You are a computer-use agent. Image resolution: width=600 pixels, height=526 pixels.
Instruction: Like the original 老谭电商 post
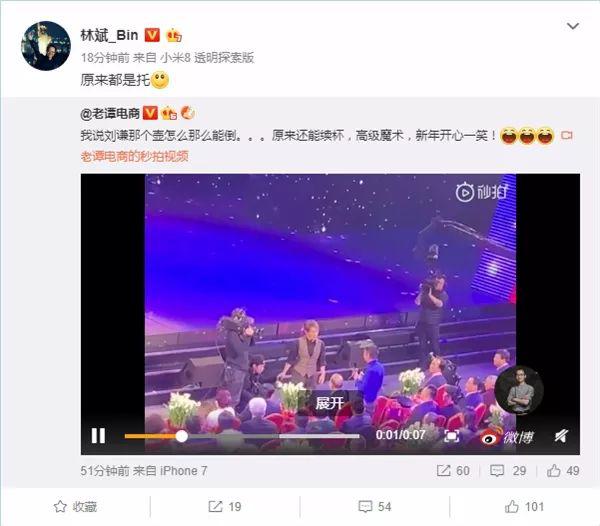[564, 470]
